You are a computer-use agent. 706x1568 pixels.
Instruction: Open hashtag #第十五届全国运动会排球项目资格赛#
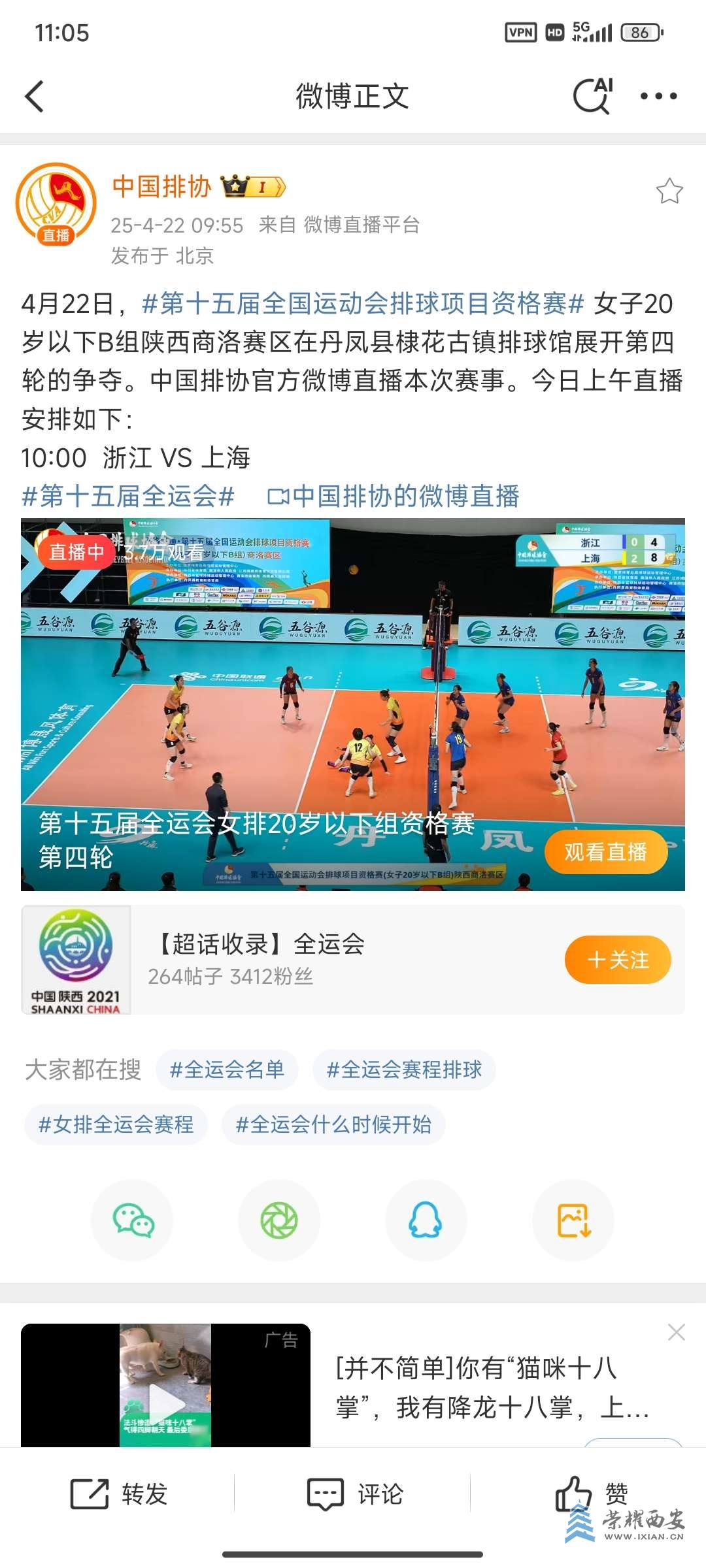pyautogui.click(x=363, y=304)
